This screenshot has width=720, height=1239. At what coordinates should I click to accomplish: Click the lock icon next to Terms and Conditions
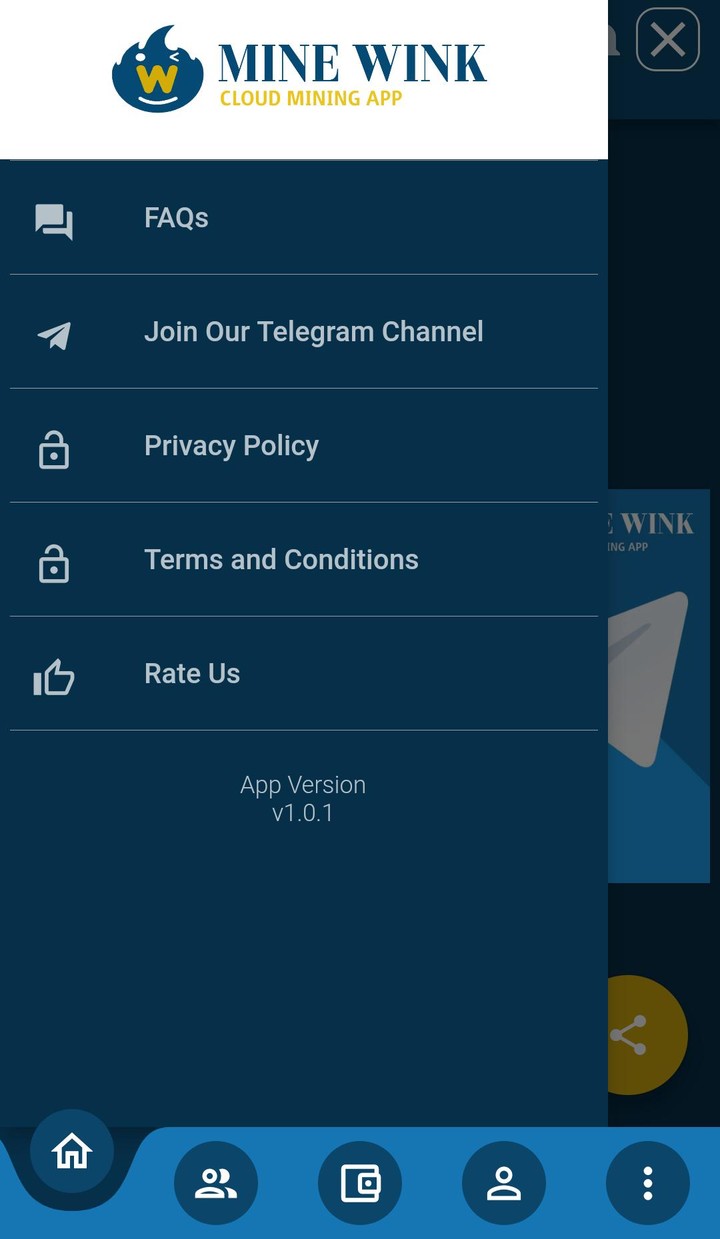[54, 564]
